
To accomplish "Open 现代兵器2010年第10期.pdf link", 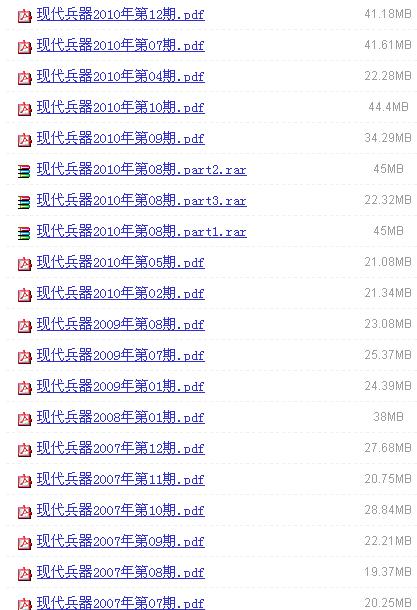I will [121, 108].
